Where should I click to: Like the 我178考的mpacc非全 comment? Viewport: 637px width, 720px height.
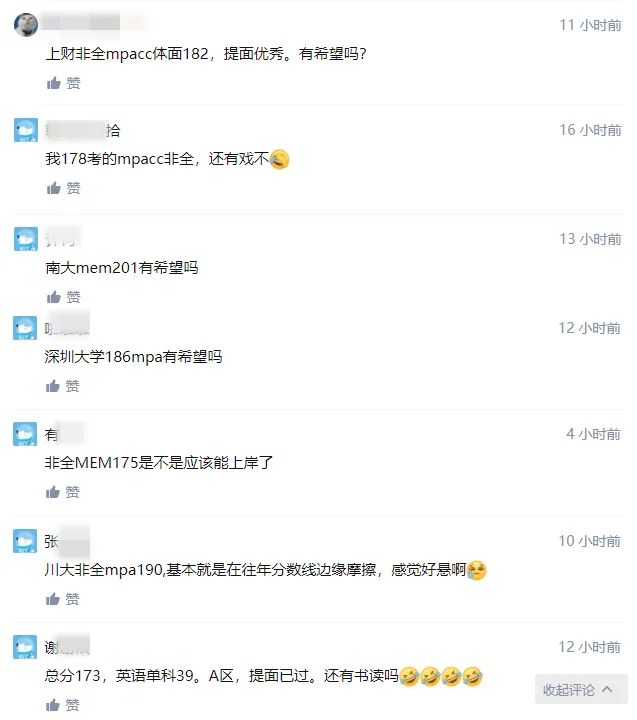[63, 188]
